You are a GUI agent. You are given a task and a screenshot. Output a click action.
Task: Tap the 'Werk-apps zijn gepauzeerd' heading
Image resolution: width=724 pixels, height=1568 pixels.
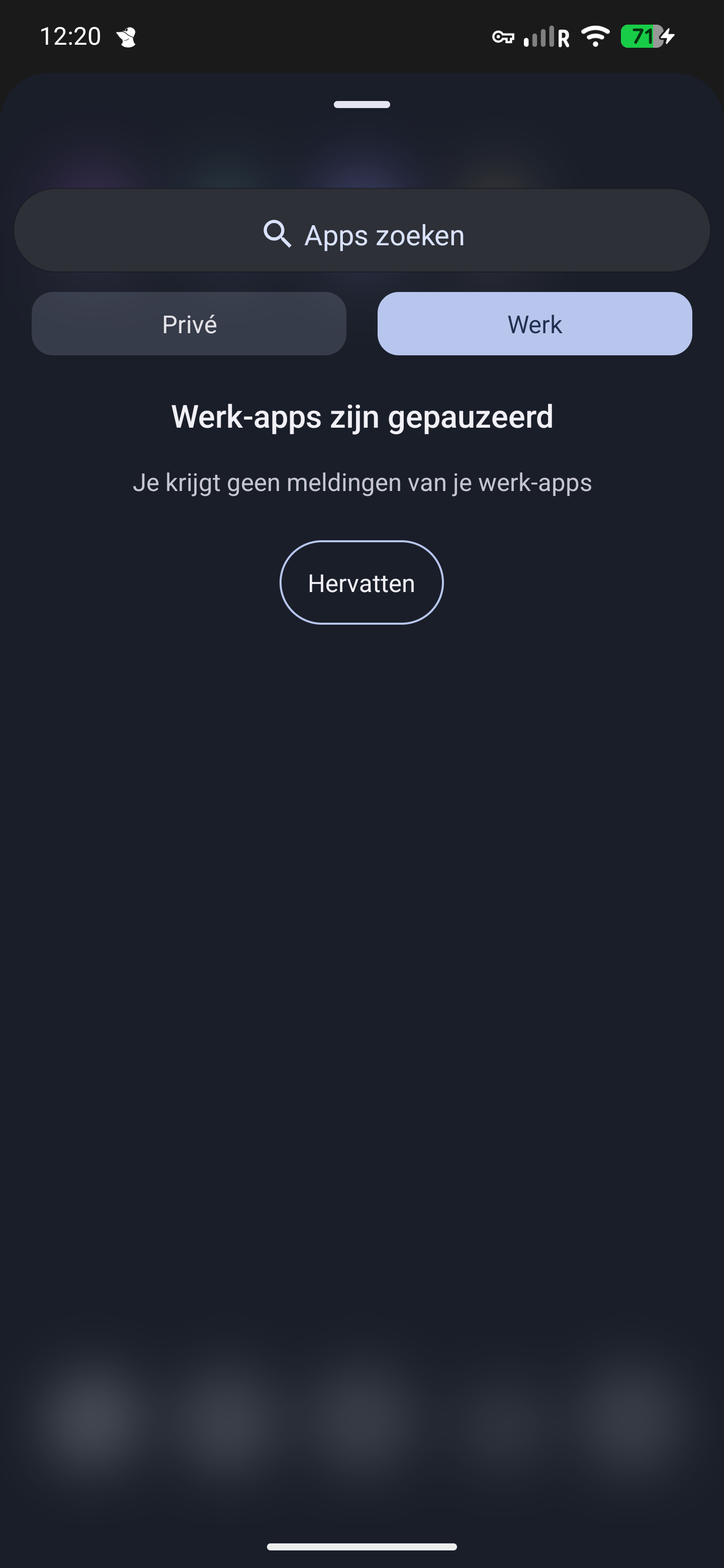(361, 416)
